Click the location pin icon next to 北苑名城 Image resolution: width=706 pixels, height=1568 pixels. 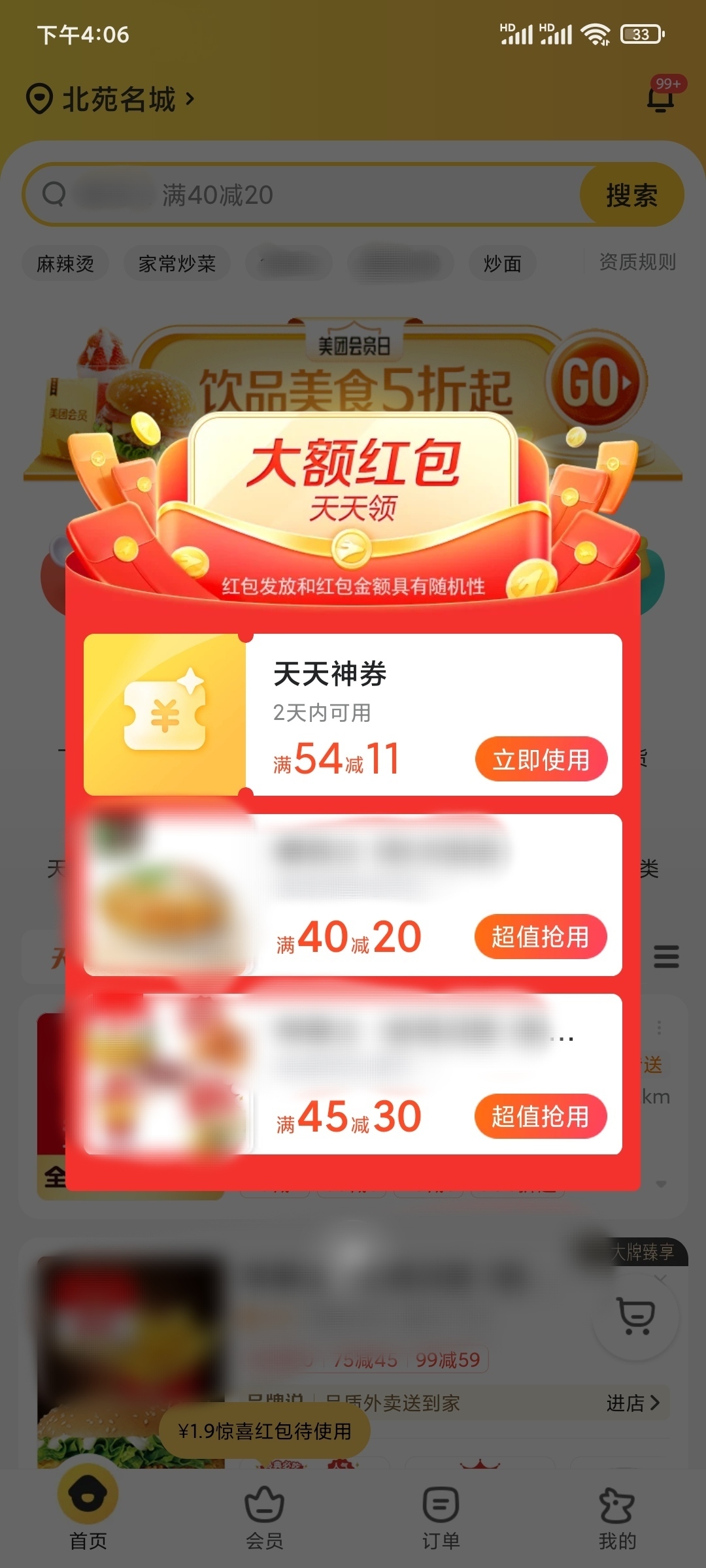(39, 99)
